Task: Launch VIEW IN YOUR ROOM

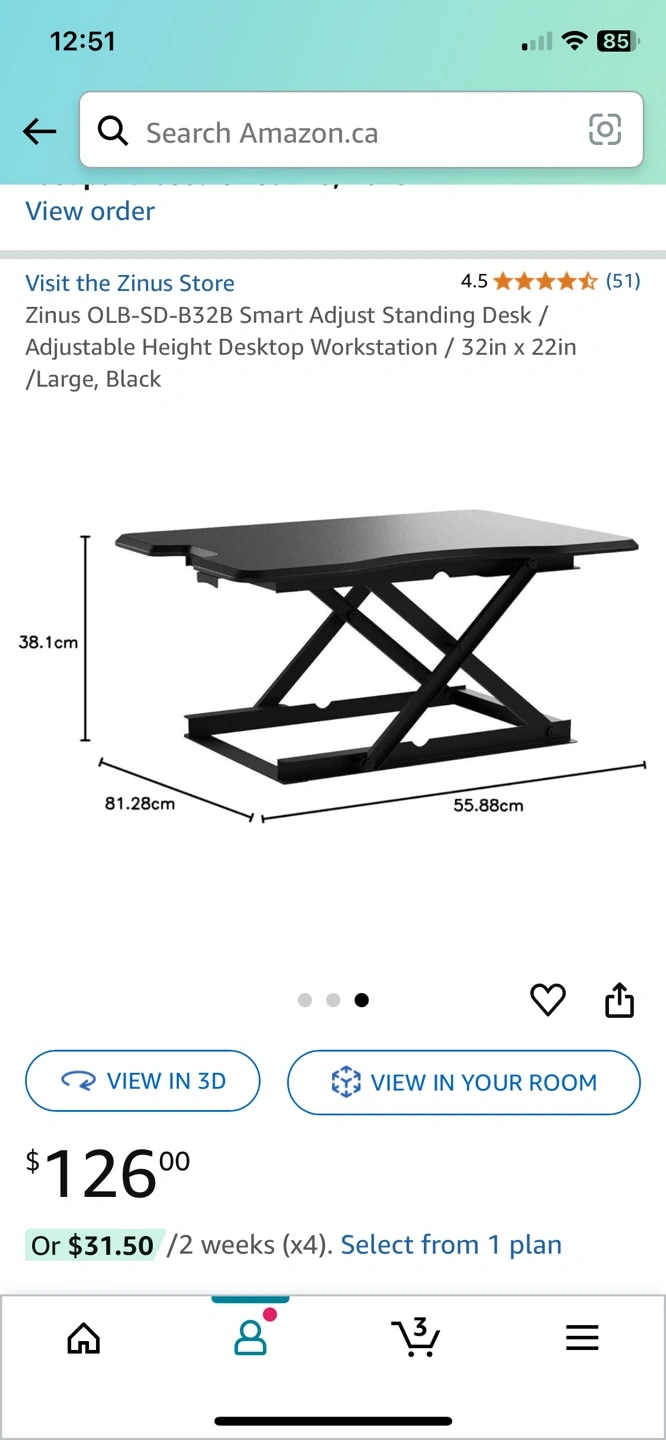Action: (463, 1082)
